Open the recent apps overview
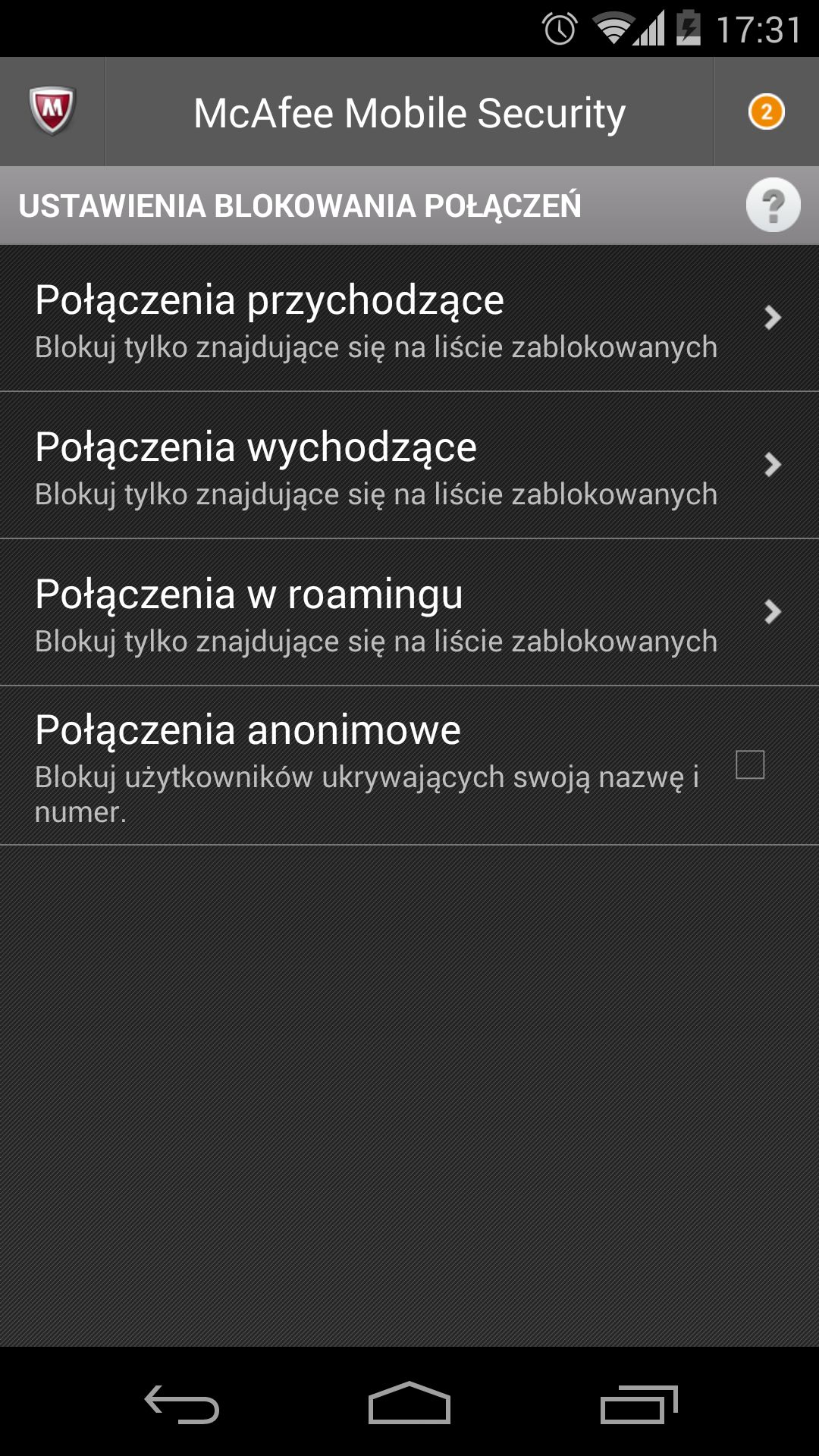819x1456 pixels. coord(639,1404)
